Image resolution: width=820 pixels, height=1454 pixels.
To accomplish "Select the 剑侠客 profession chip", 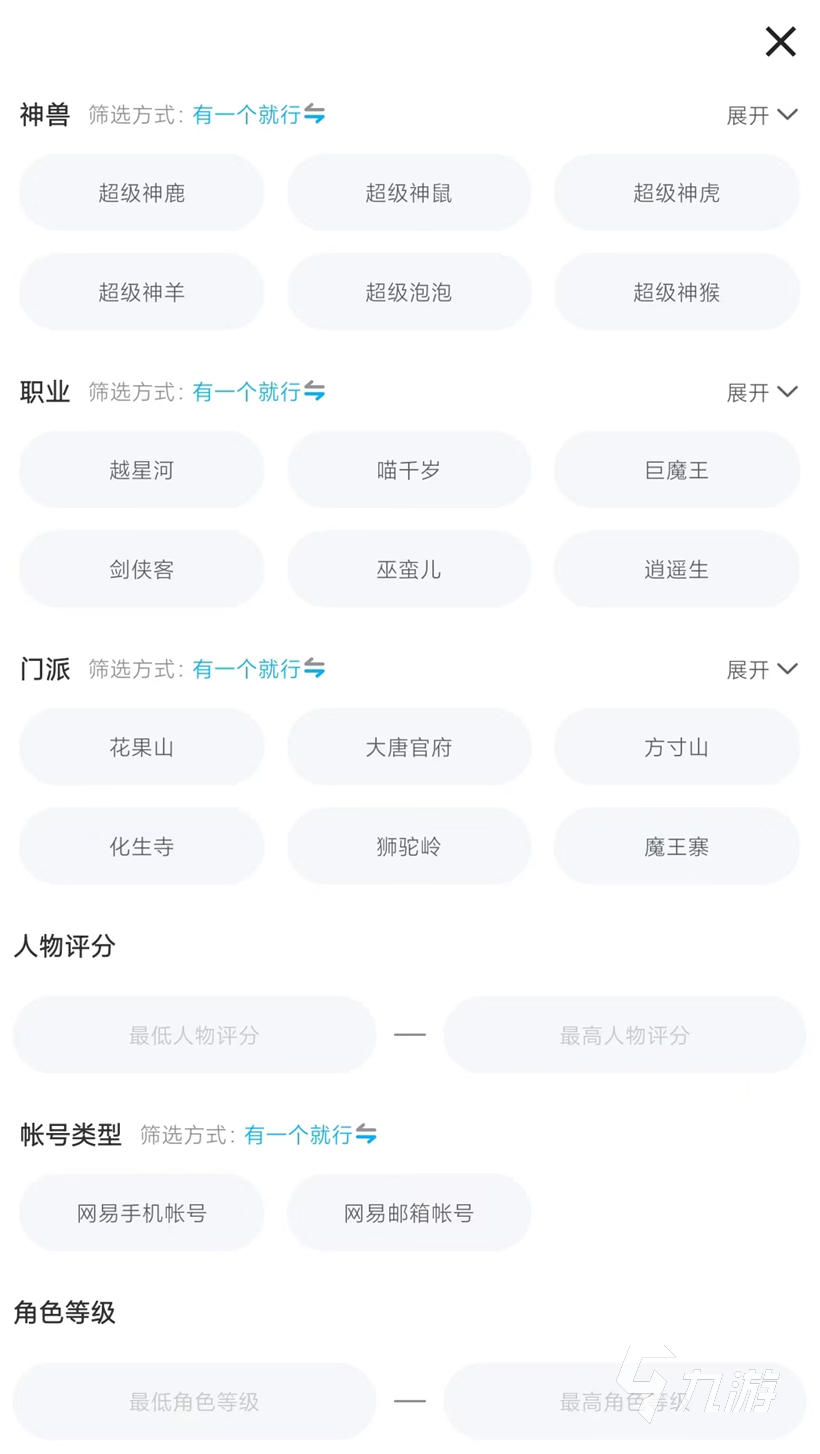I will (x=142, y=570).
